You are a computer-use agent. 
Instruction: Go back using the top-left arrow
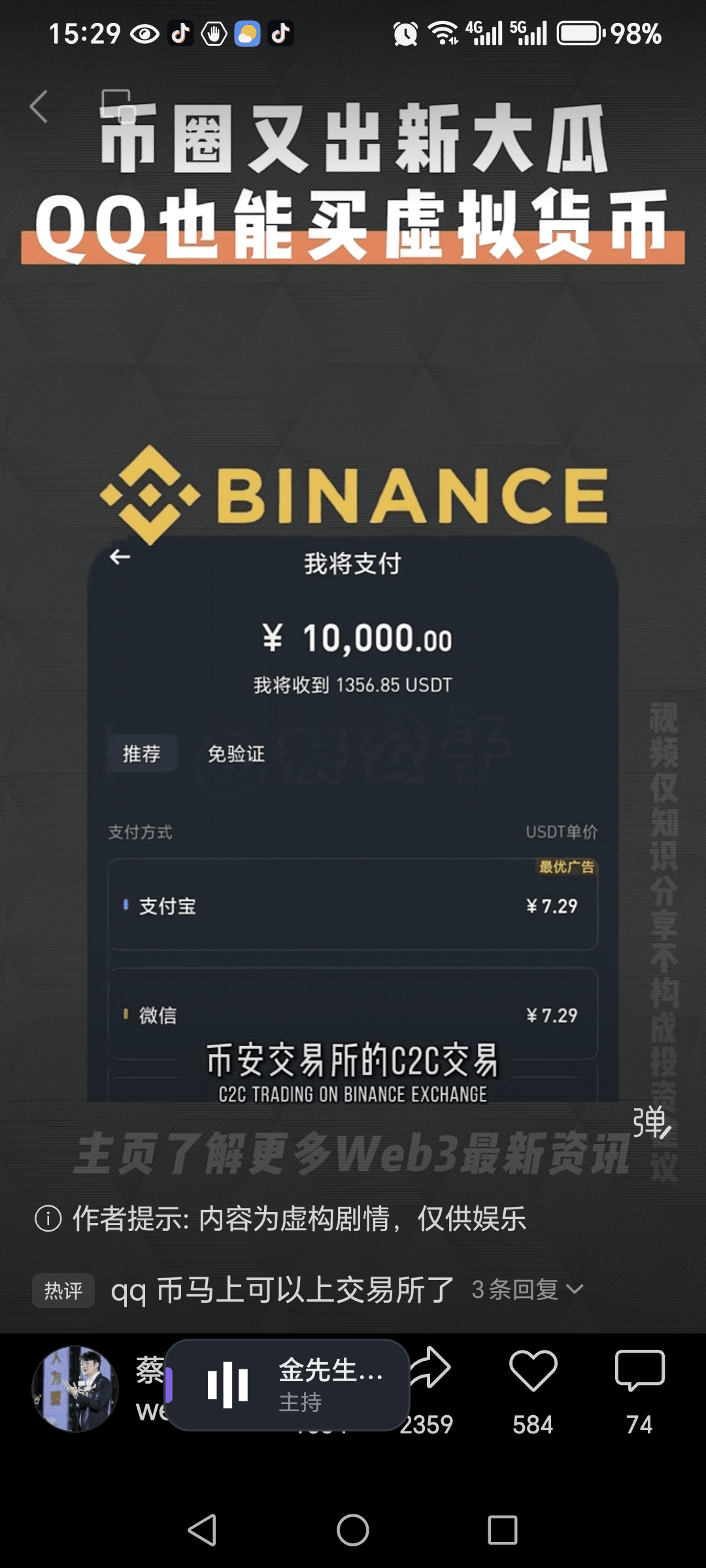pos(39,106)
